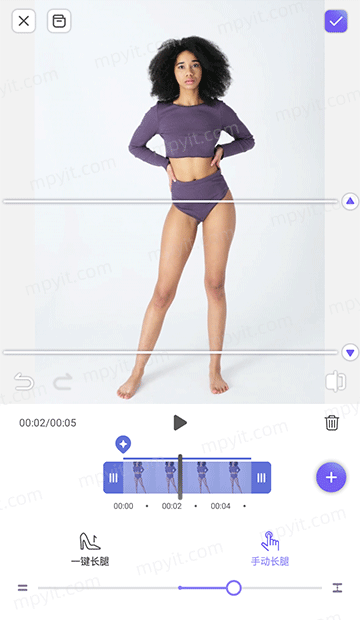360x620 pixels.
Task: Select 一键长腿 one-tap long legs mode
Action: pos(90,549)
